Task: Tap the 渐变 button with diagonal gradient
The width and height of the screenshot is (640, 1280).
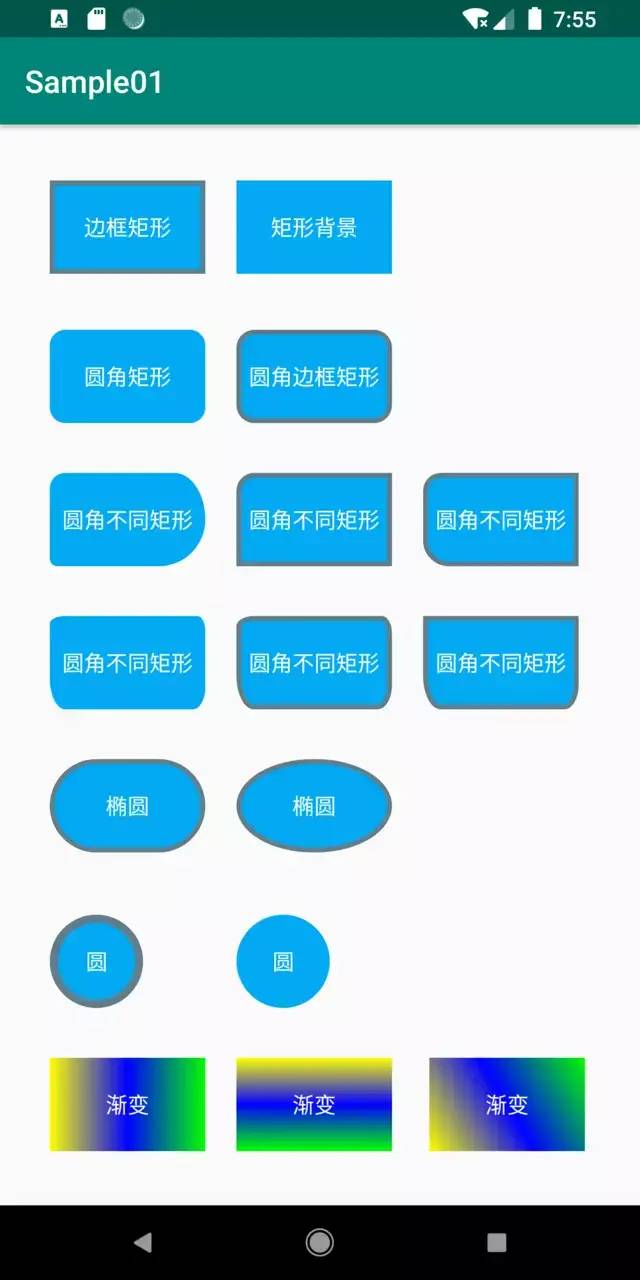Action: click(x=507, y=1104)
